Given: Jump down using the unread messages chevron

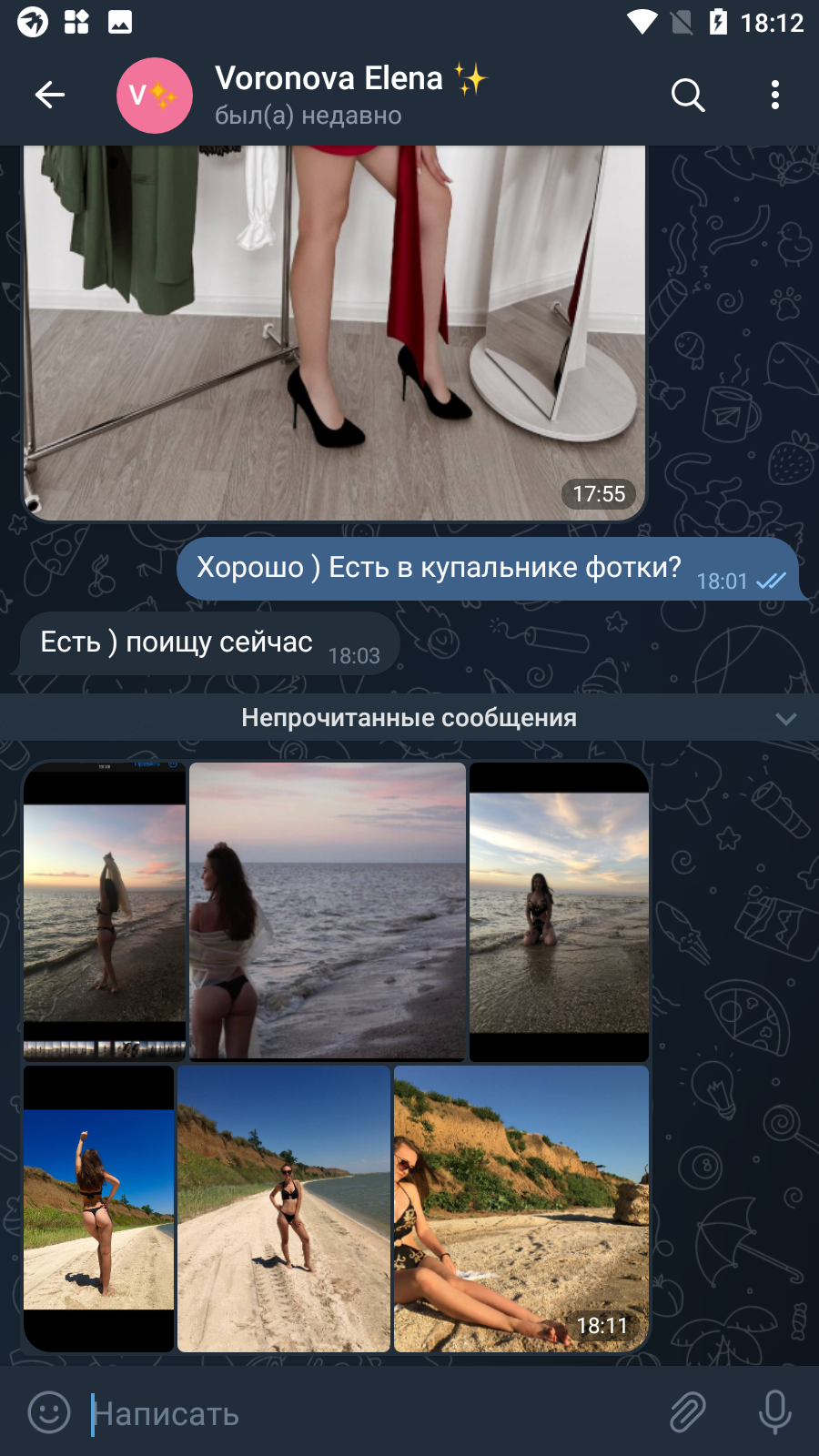Looking at the screenshot, I should click(x=786, y=718).
